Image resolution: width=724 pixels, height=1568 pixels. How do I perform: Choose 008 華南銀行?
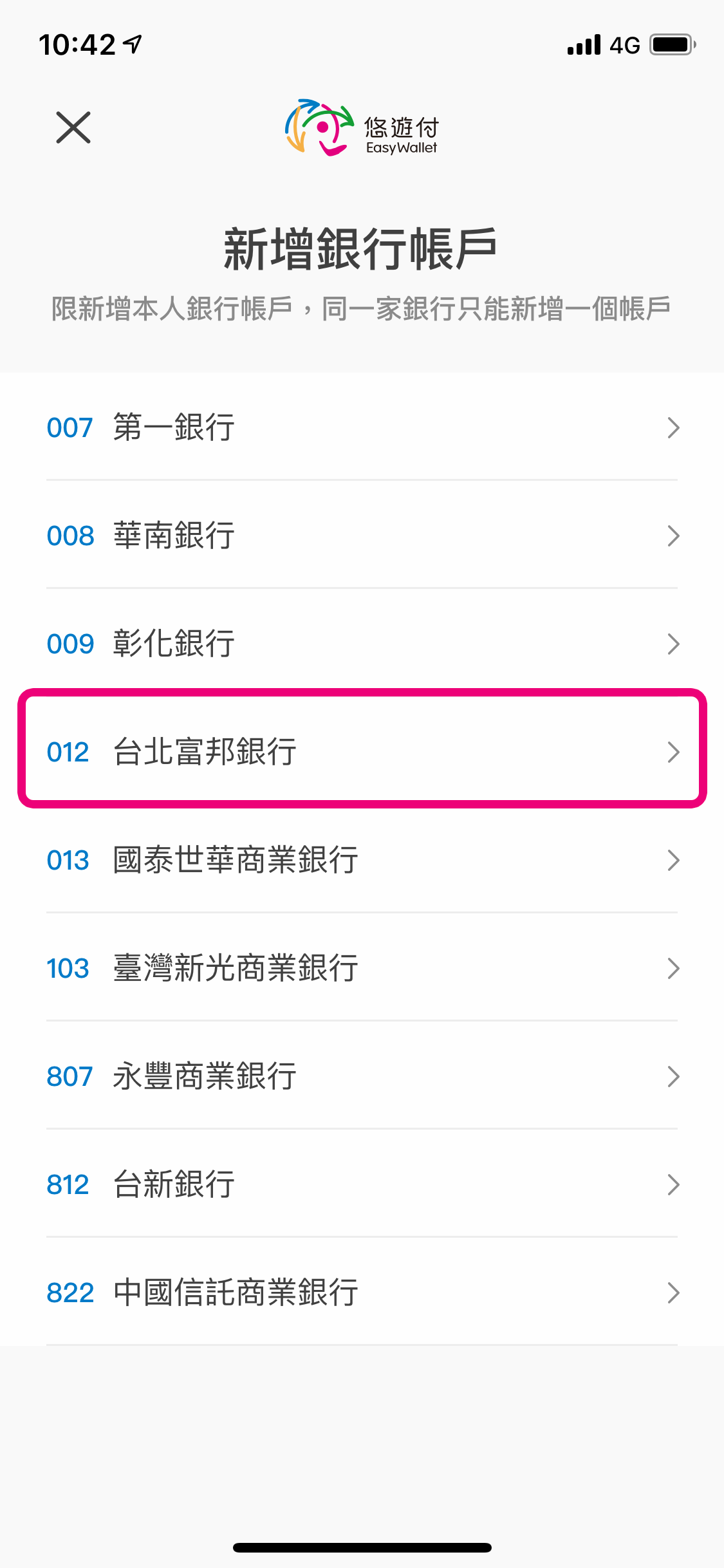click(362, 536)
